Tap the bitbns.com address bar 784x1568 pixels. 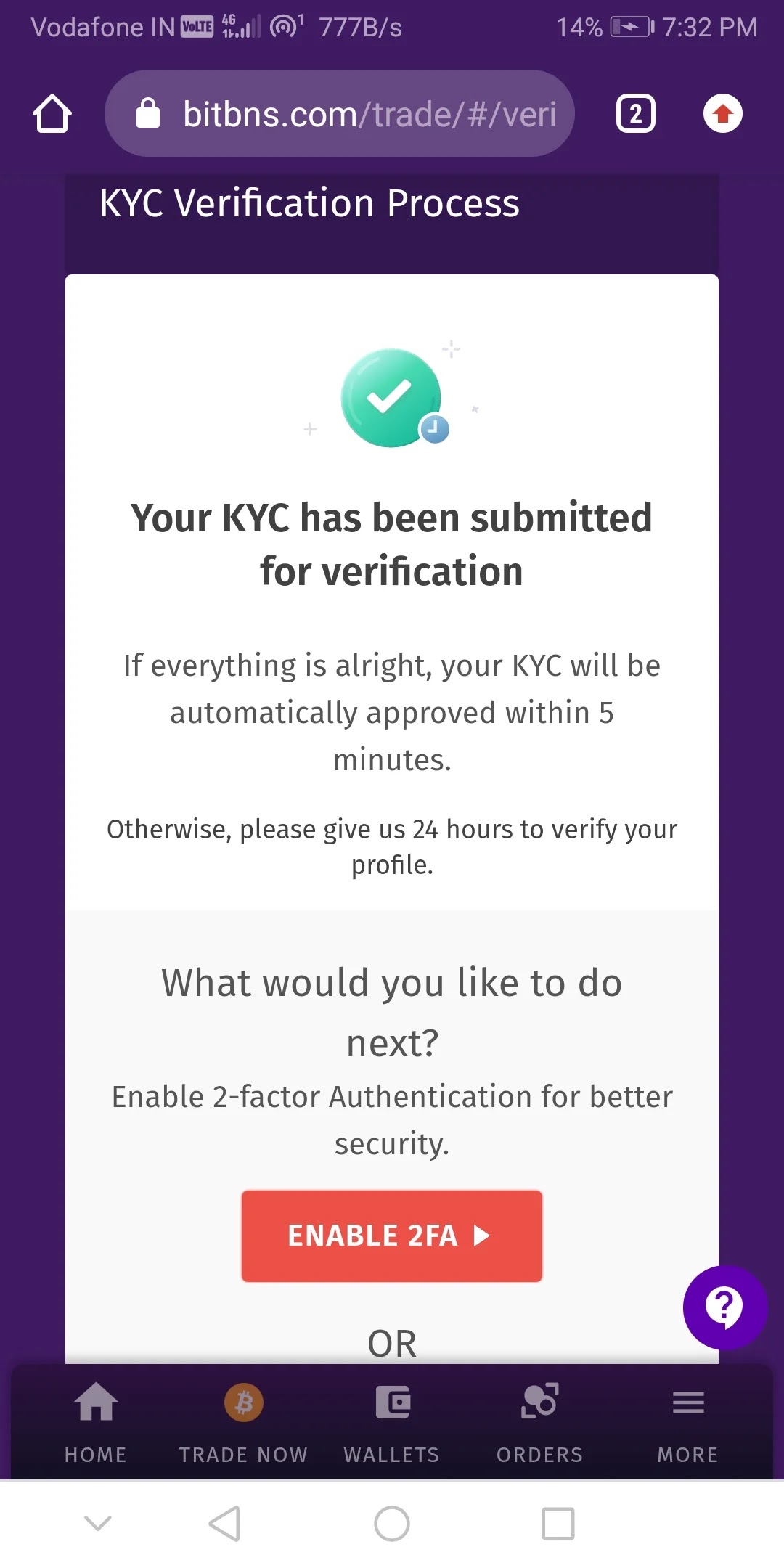(x=340, y=113)
